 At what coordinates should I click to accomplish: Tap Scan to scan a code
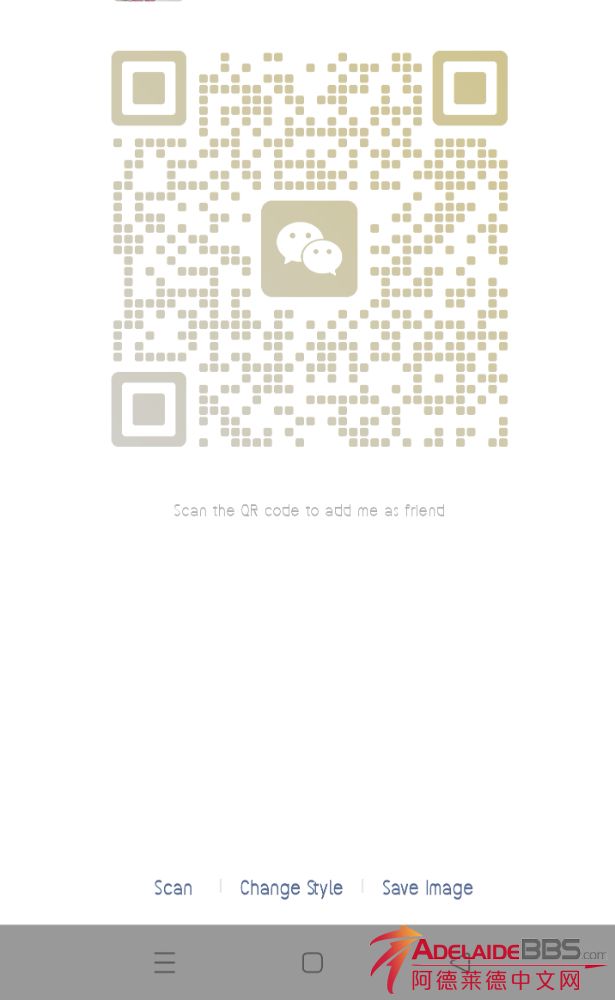pos(173,888)
